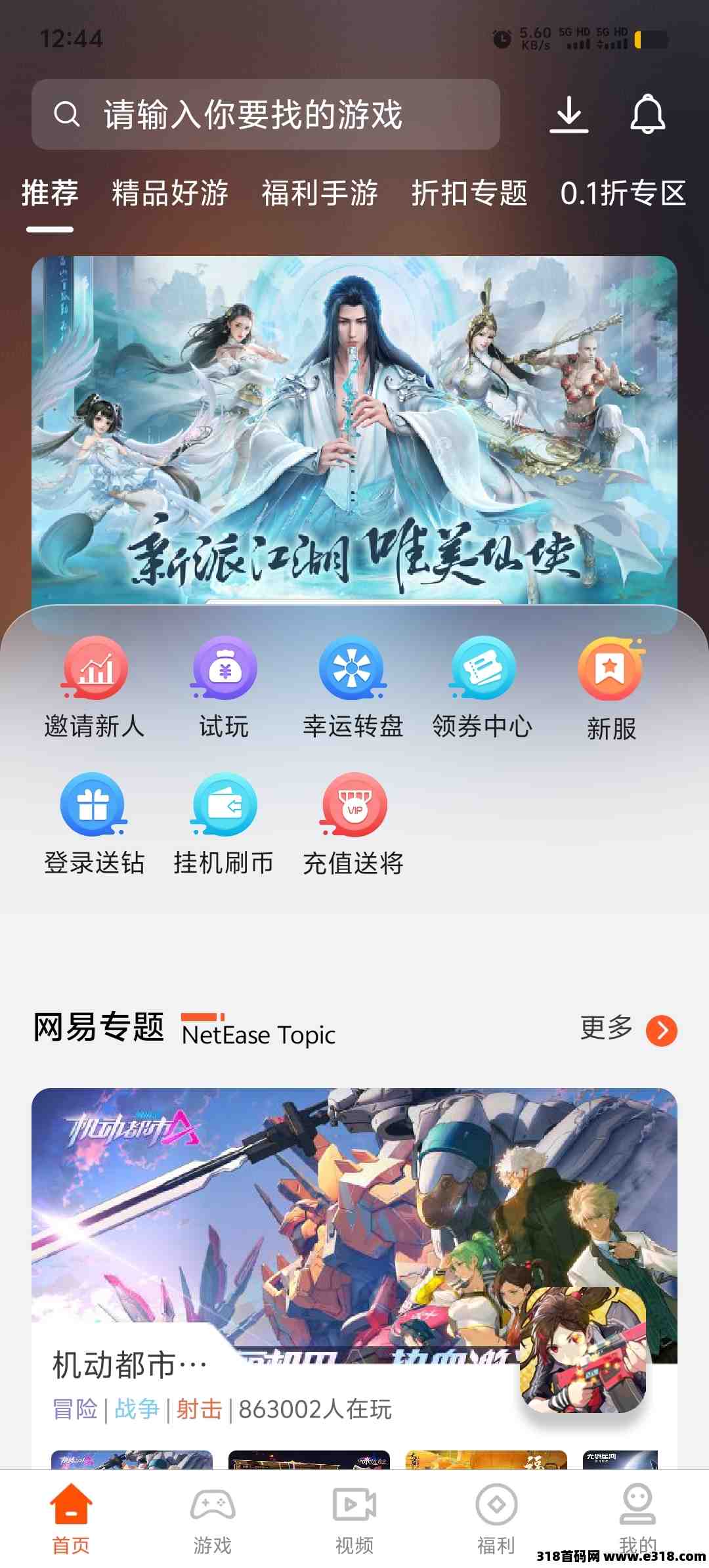Open the notifications bell
The width and height of the screenshot is (709, 1568).
[648, 114]
